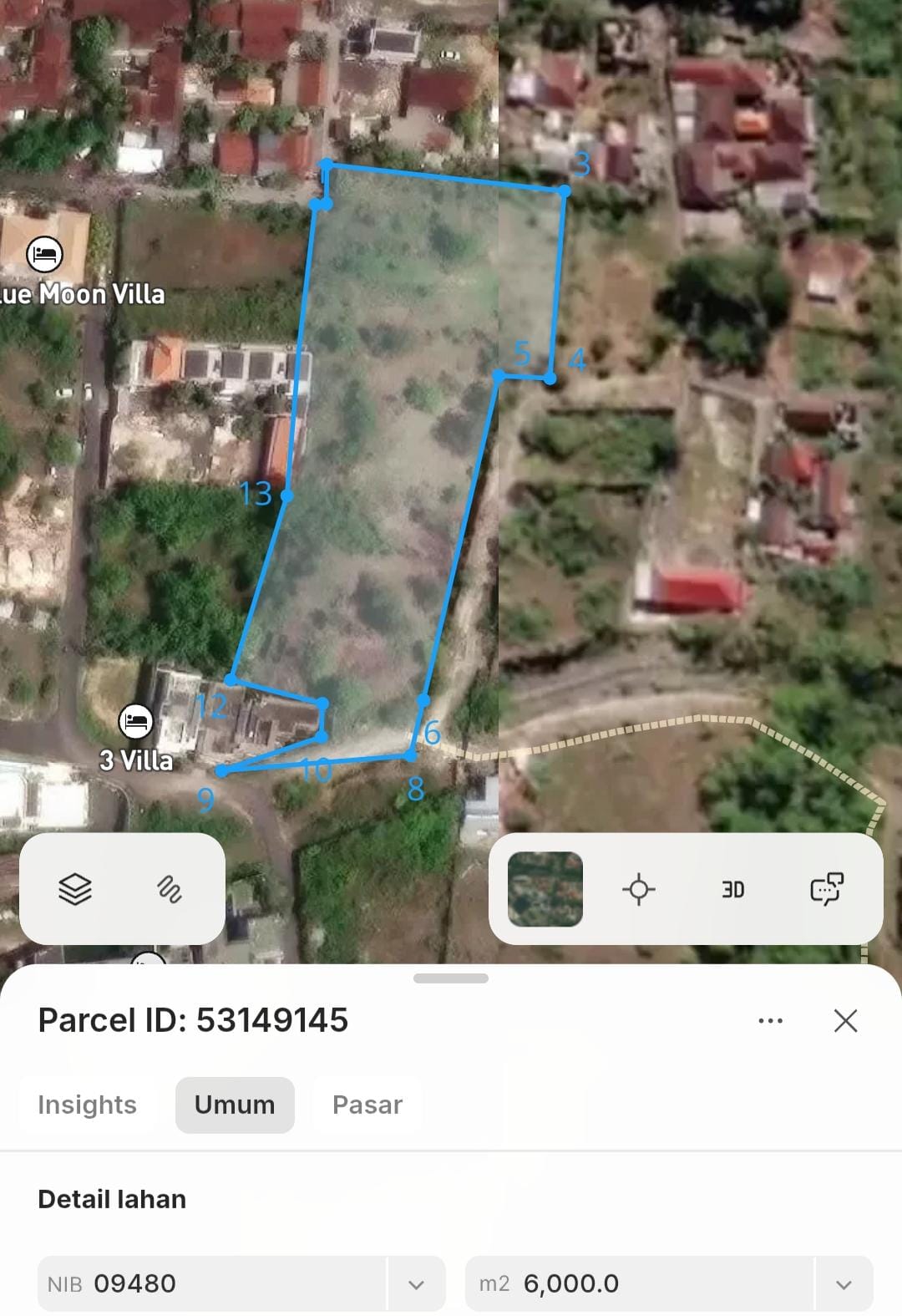The width and height of the screenshot is (902, 1316).
Task: Open the map layers button
Action: (x=75, y=889)
